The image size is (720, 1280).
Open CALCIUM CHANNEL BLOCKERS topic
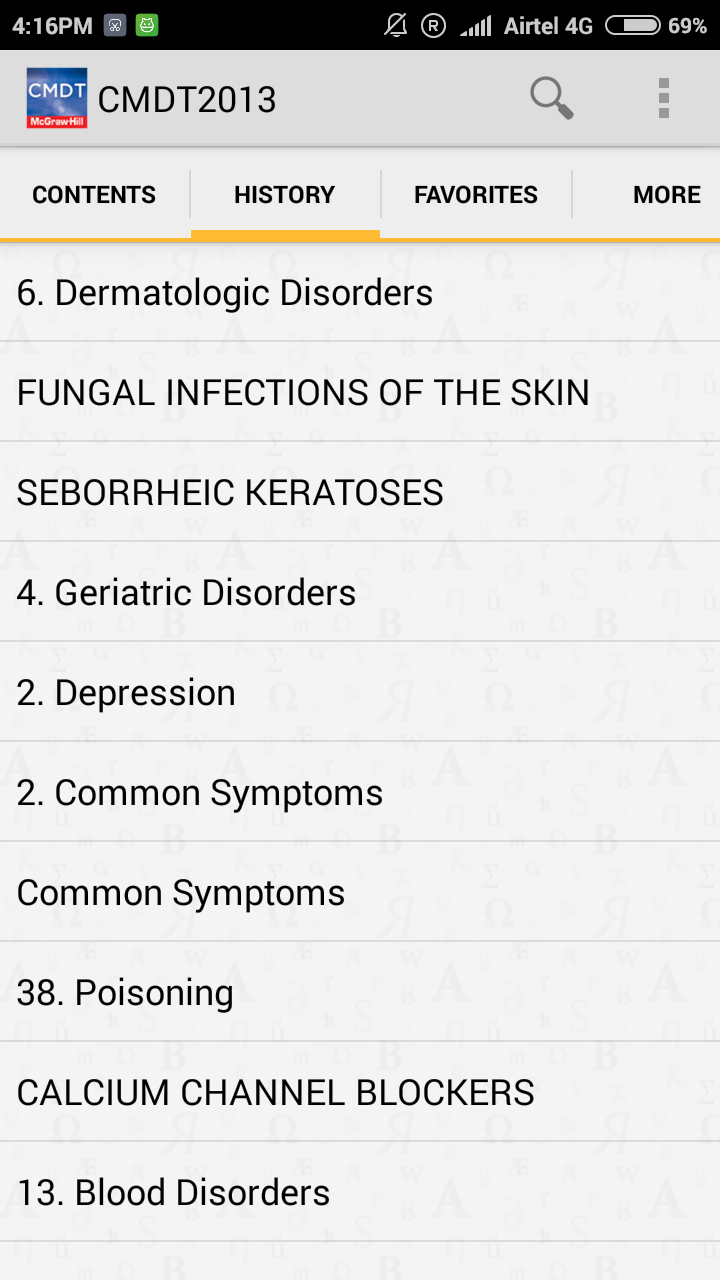tap(276, 1092)
